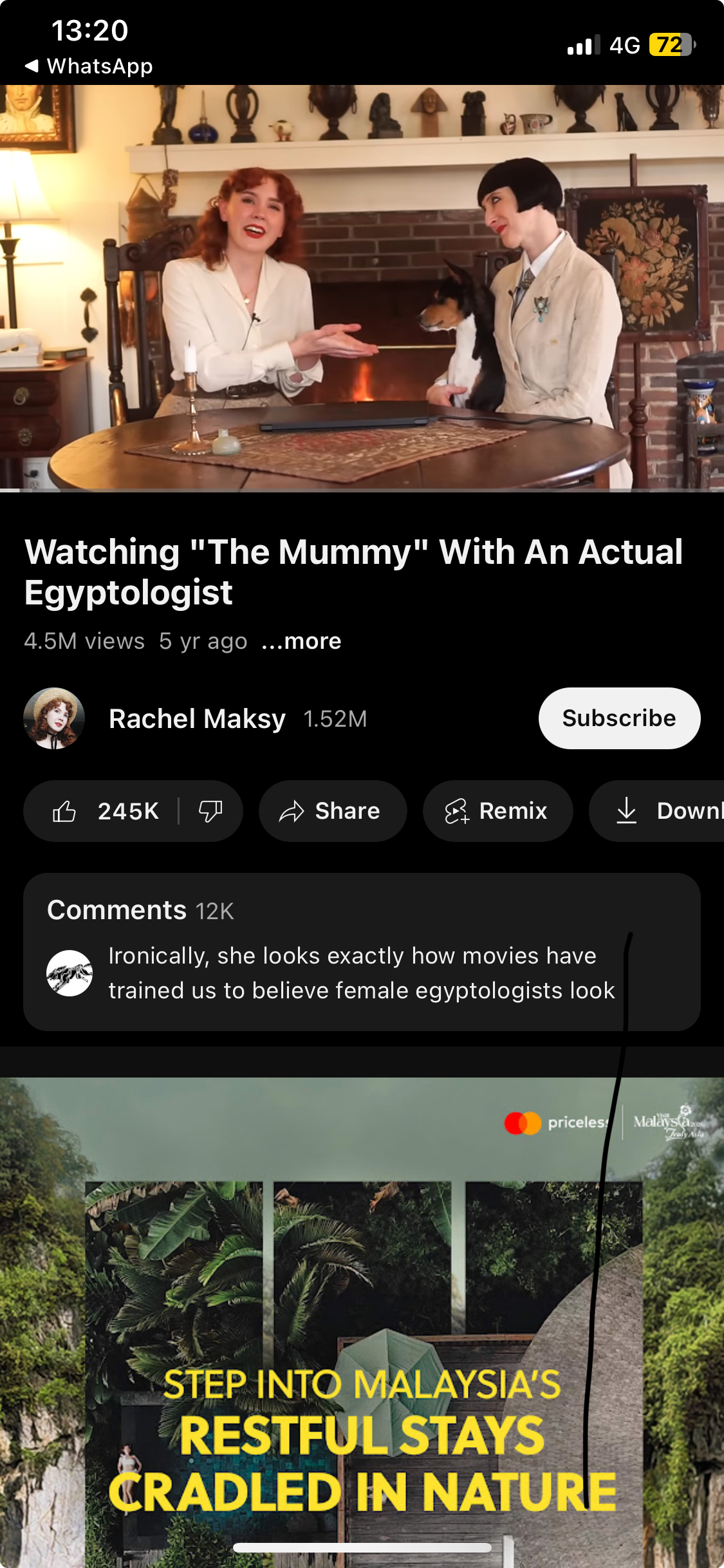Open the Comments section
The image size is (724, 1568).
[362, 951]
